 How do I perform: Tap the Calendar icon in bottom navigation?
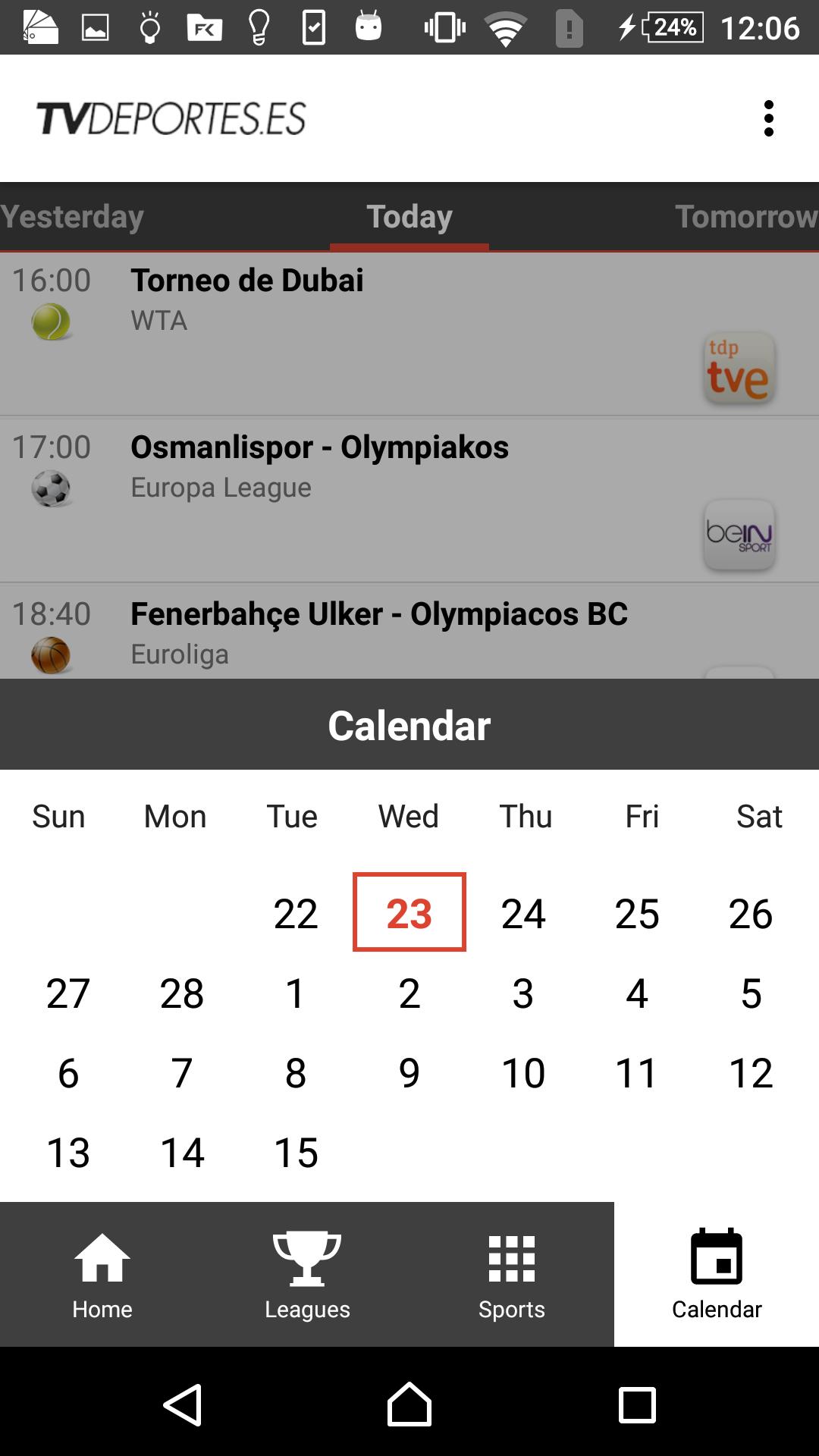[716, 1259]
